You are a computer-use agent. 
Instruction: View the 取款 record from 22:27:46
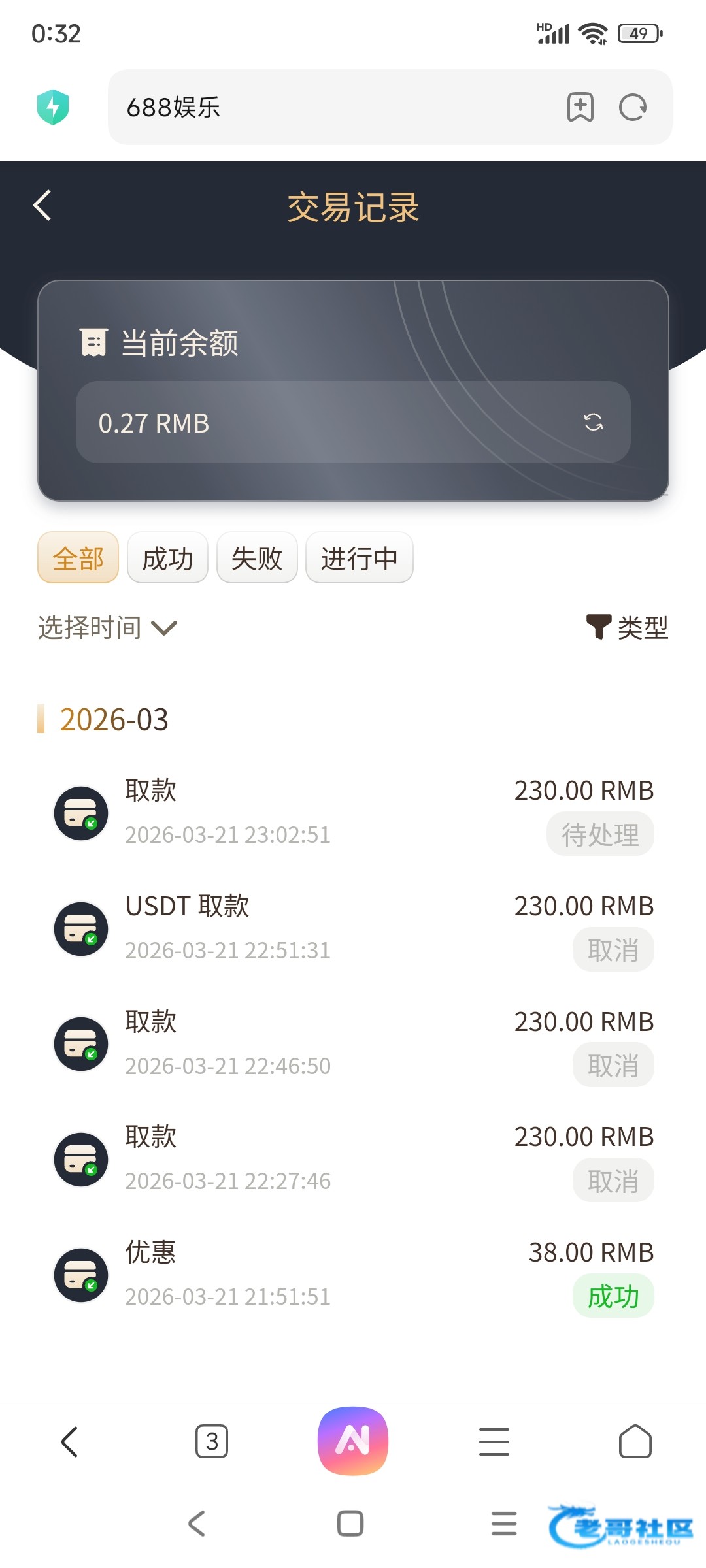(353, 1158)
